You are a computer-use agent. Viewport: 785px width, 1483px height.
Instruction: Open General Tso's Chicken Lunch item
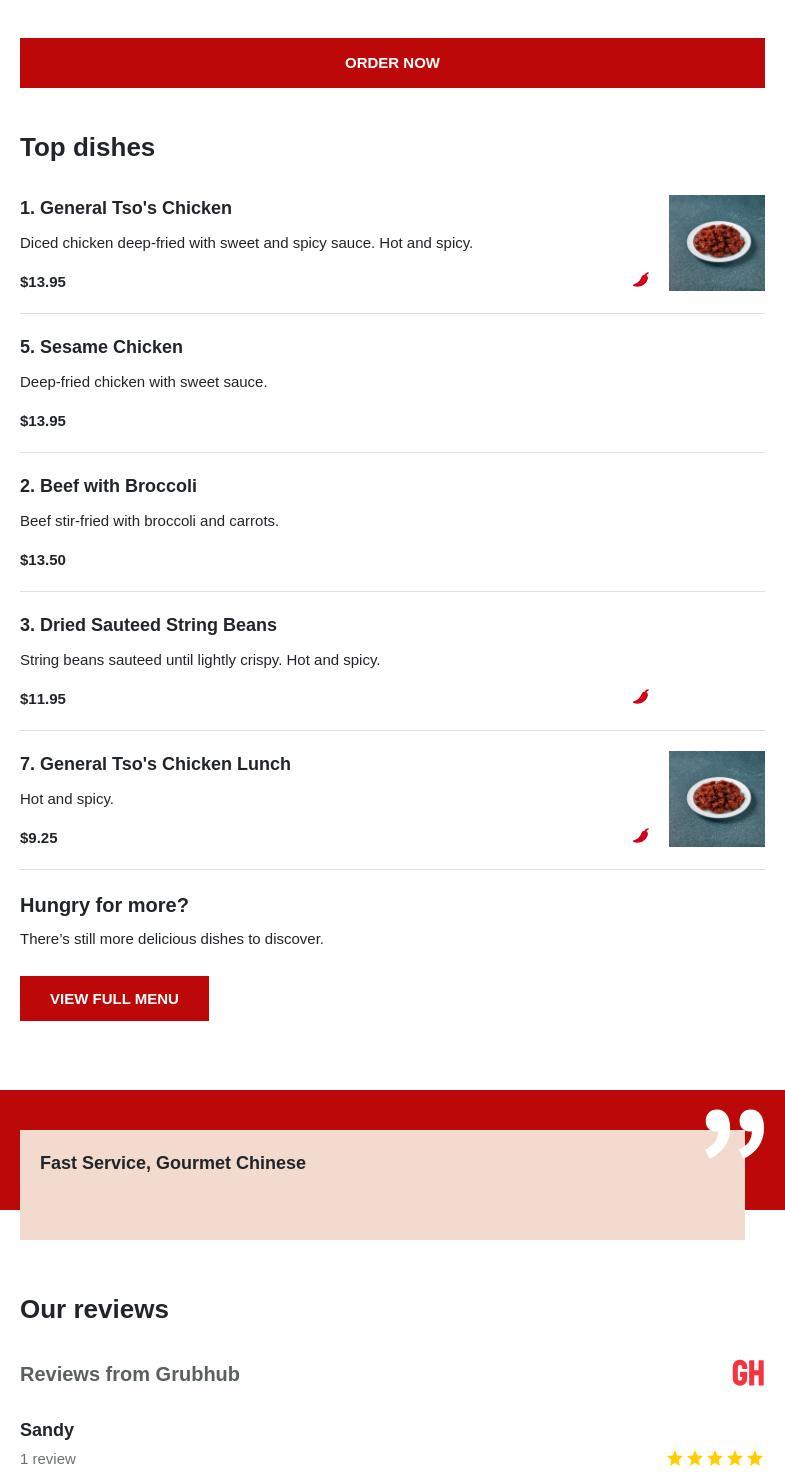(x=392, y=800)
